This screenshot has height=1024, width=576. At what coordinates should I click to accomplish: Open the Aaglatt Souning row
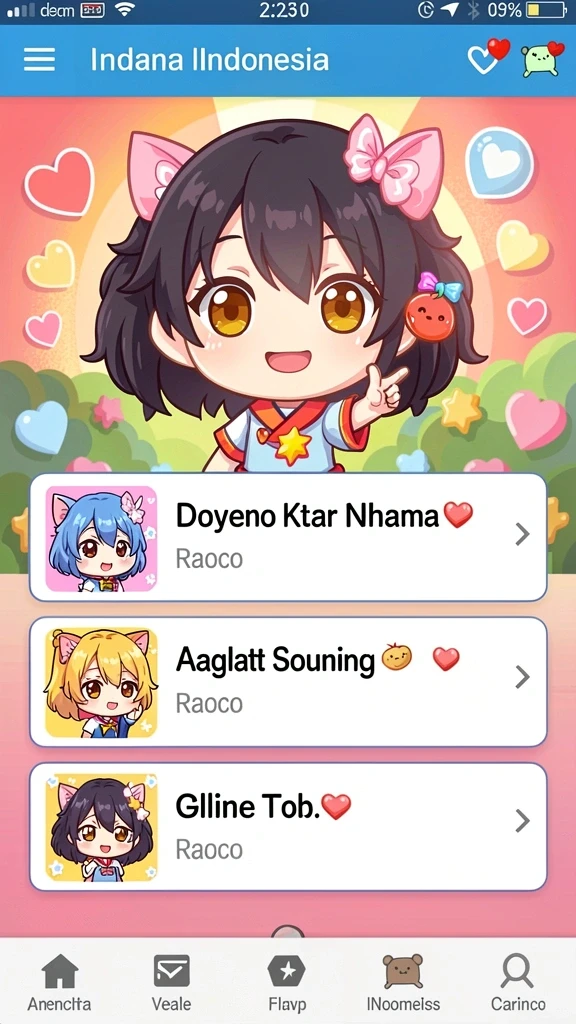[288, 681]
